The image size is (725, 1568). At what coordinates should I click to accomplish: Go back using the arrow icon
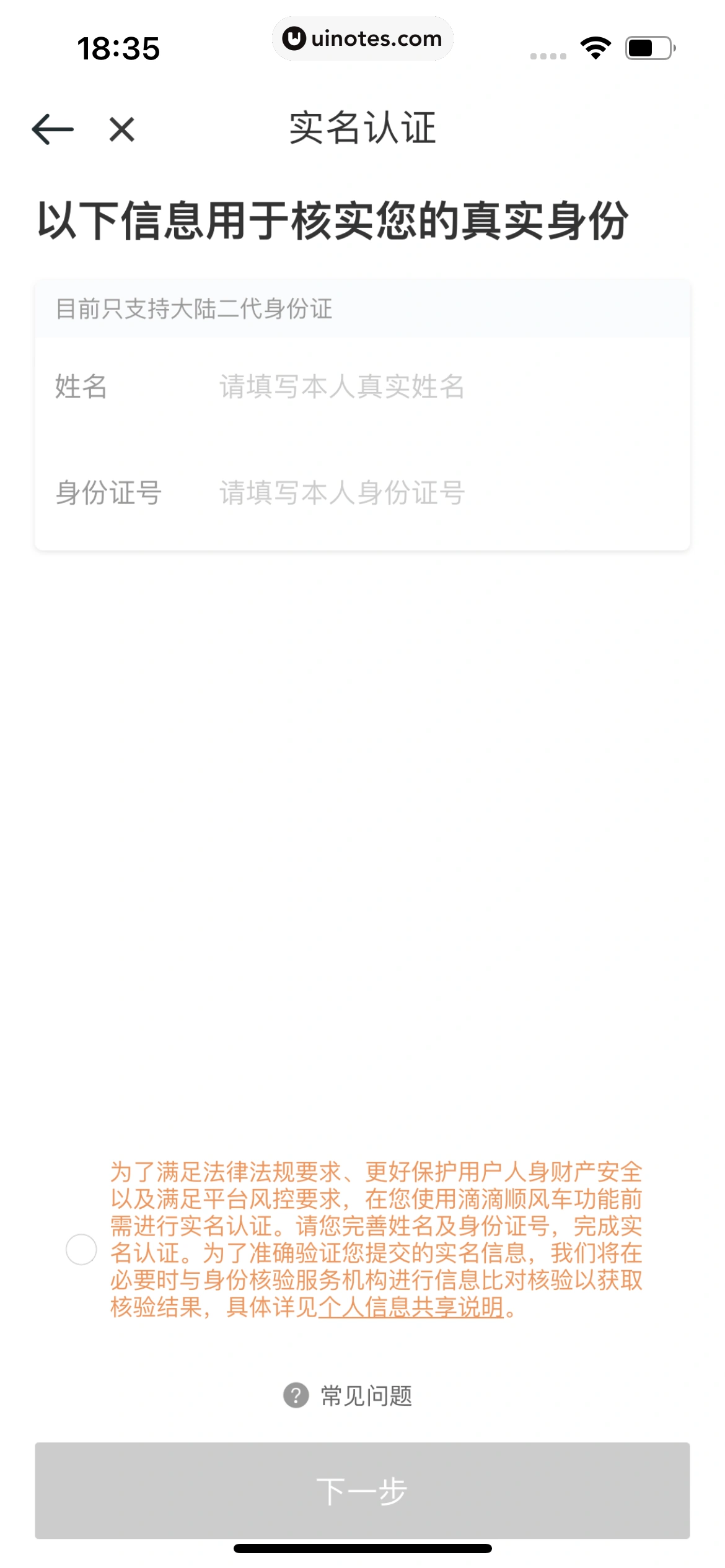tap(53, 129)
